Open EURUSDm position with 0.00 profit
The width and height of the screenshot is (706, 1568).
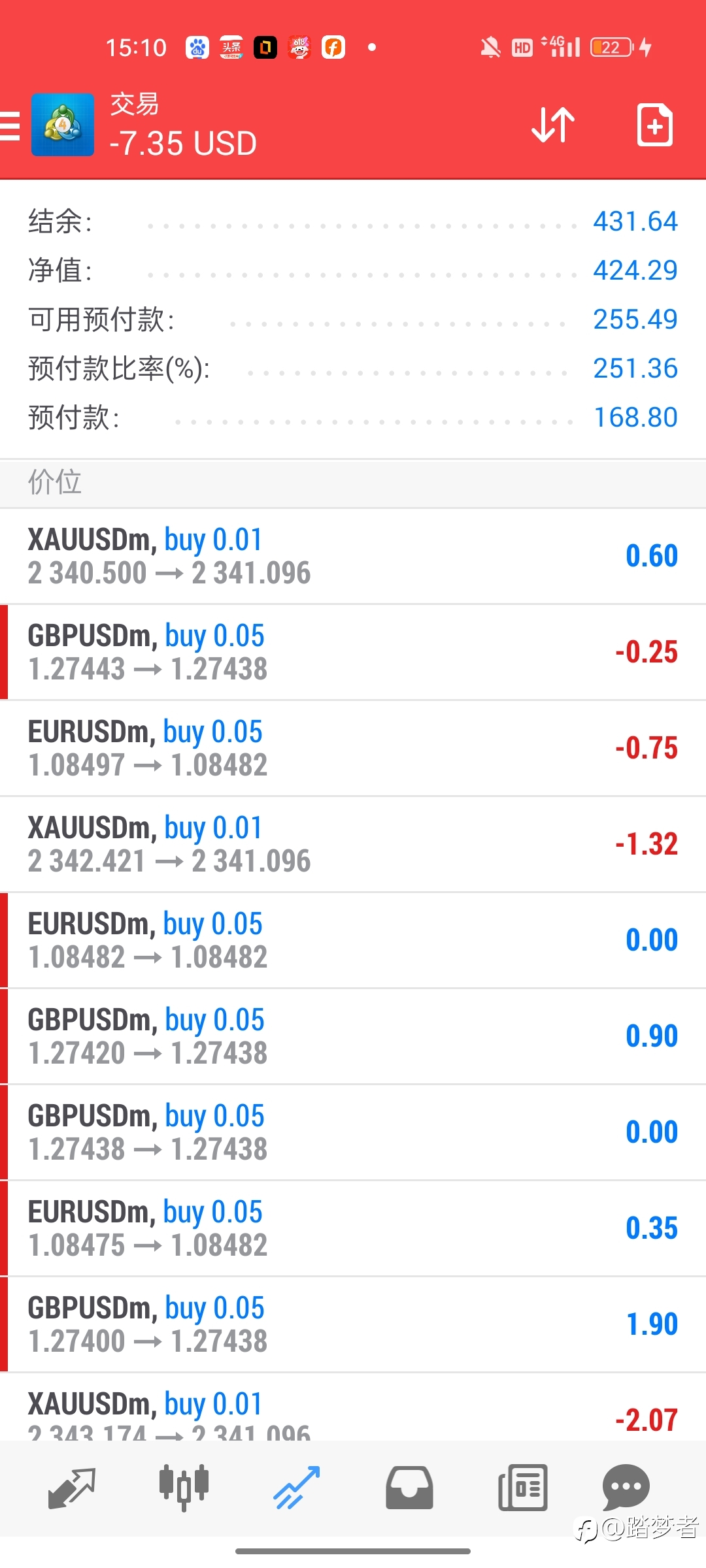point(353,940)
